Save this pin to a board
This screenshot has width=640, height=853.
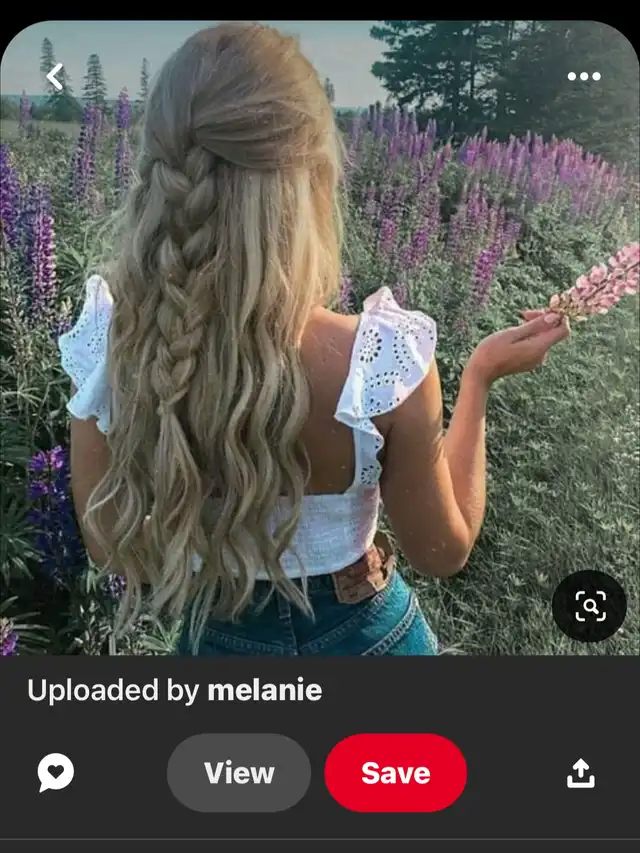395,773
